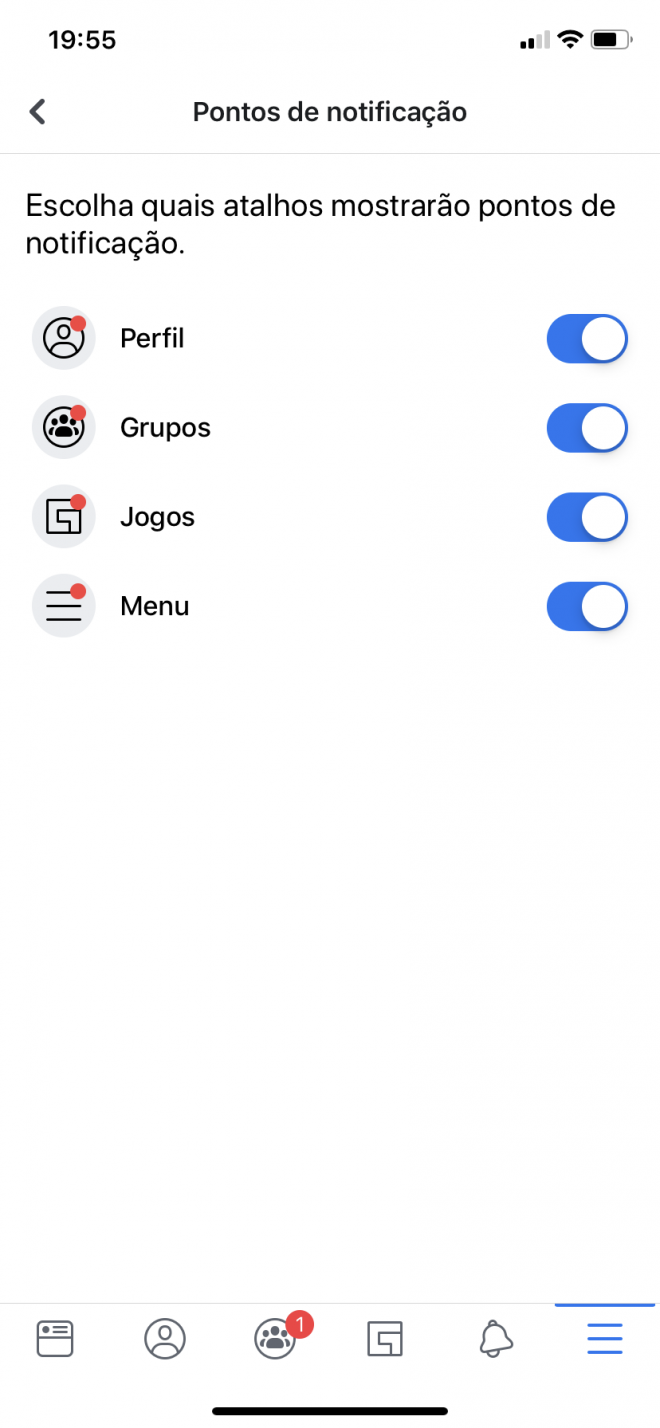The height and width of the screenshot is (1428, 660).
Task: Open the news feed tab in the bottom bar
Action: click(55, 1338)
